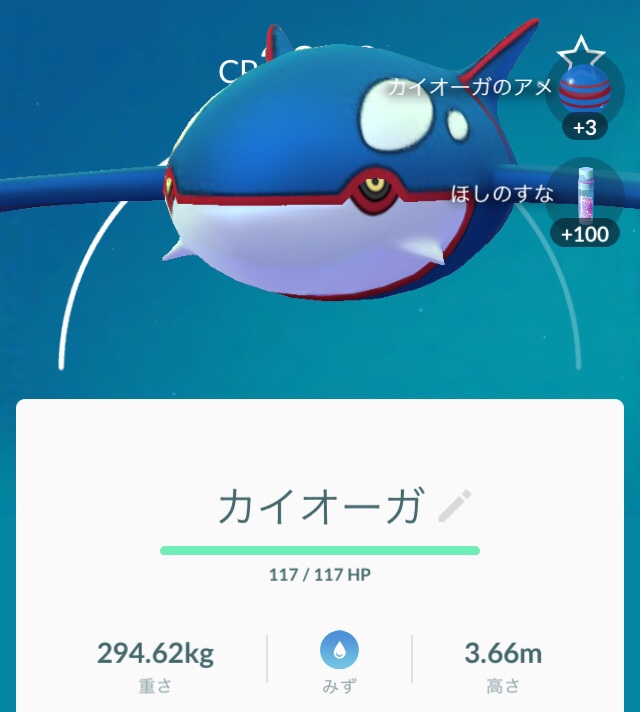Edit the カイオーガ nickname with pencil icon

point(455,506)
